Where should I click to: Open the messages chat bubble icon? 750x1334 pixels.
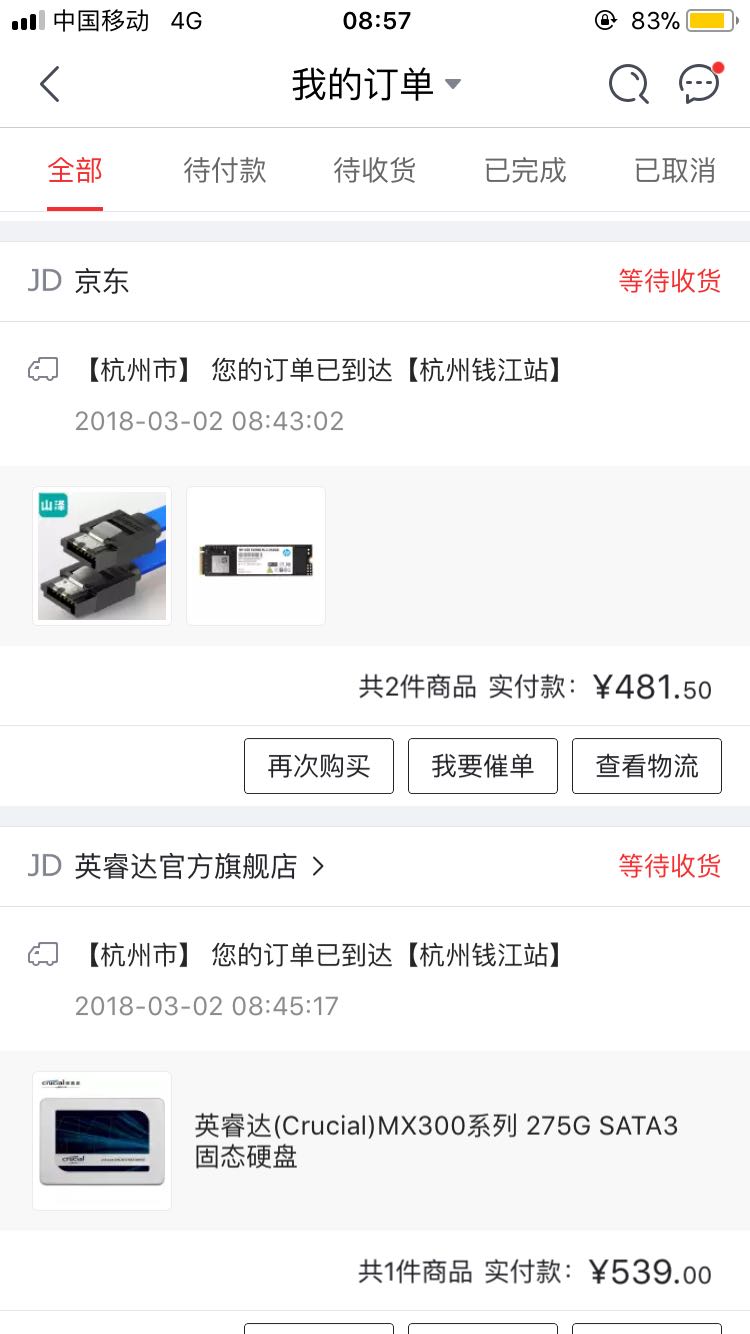point(699,85)
